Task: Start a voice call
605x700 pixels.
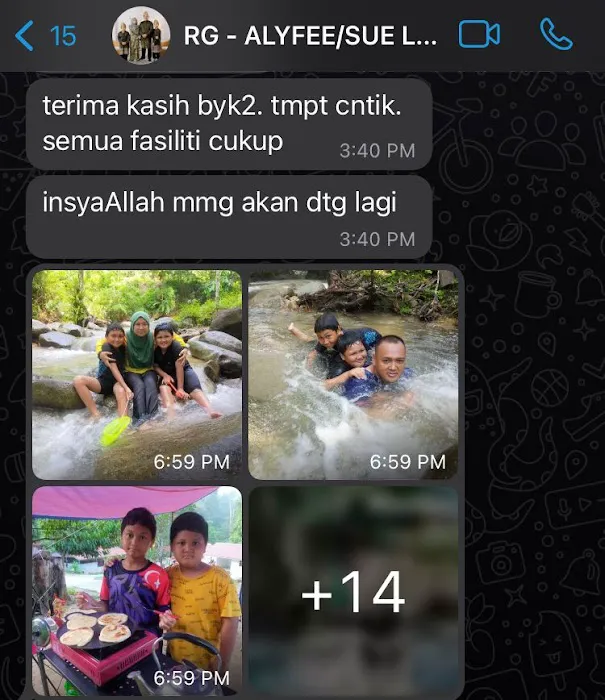Action: pyautogui.click(x=556, y=35)
